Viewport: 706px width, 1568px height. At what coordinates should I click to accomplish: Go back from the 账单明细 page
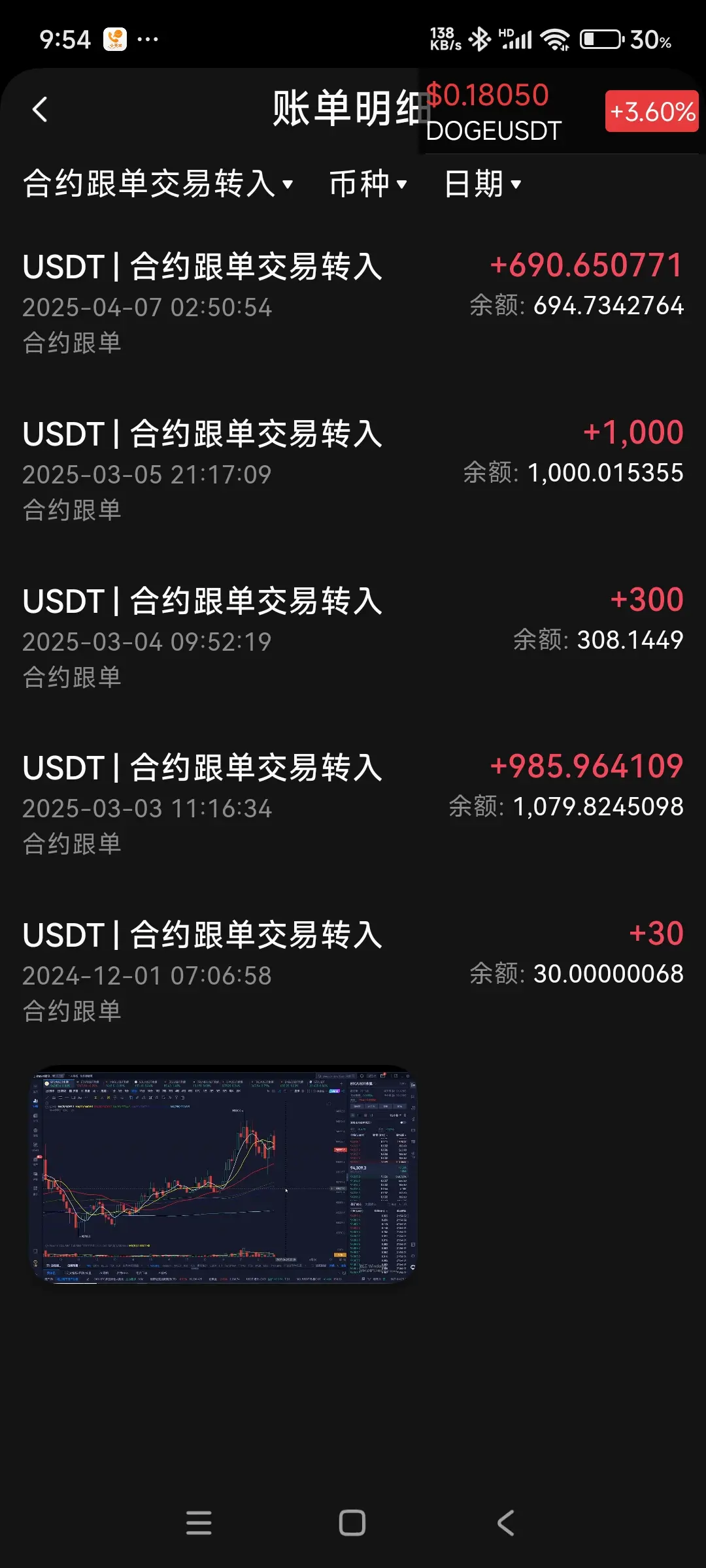41,109
